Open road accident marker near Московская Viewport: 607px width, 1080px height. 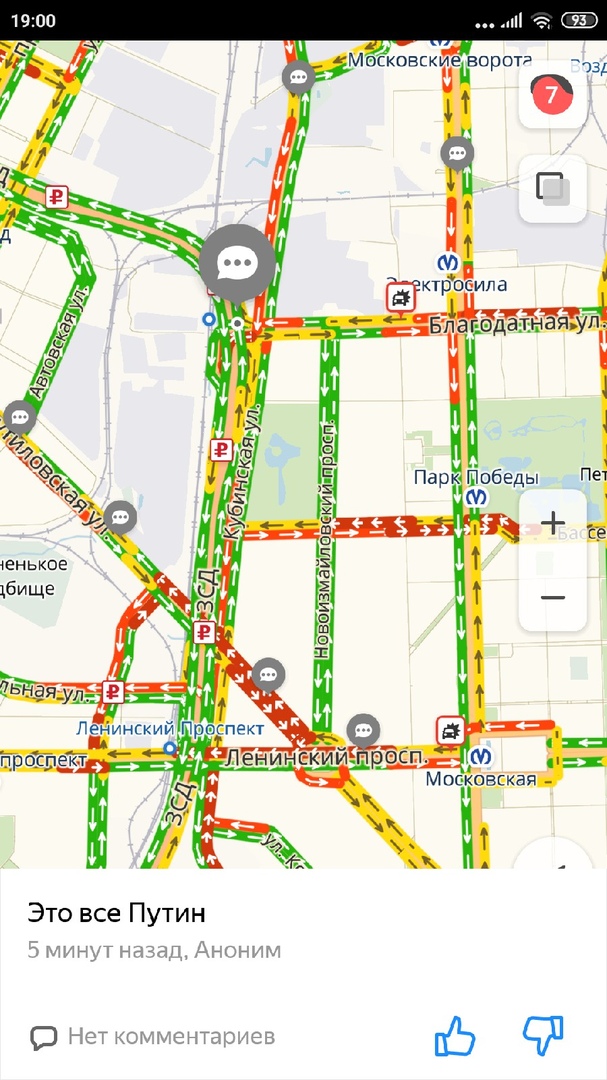(x=451, y=730)
